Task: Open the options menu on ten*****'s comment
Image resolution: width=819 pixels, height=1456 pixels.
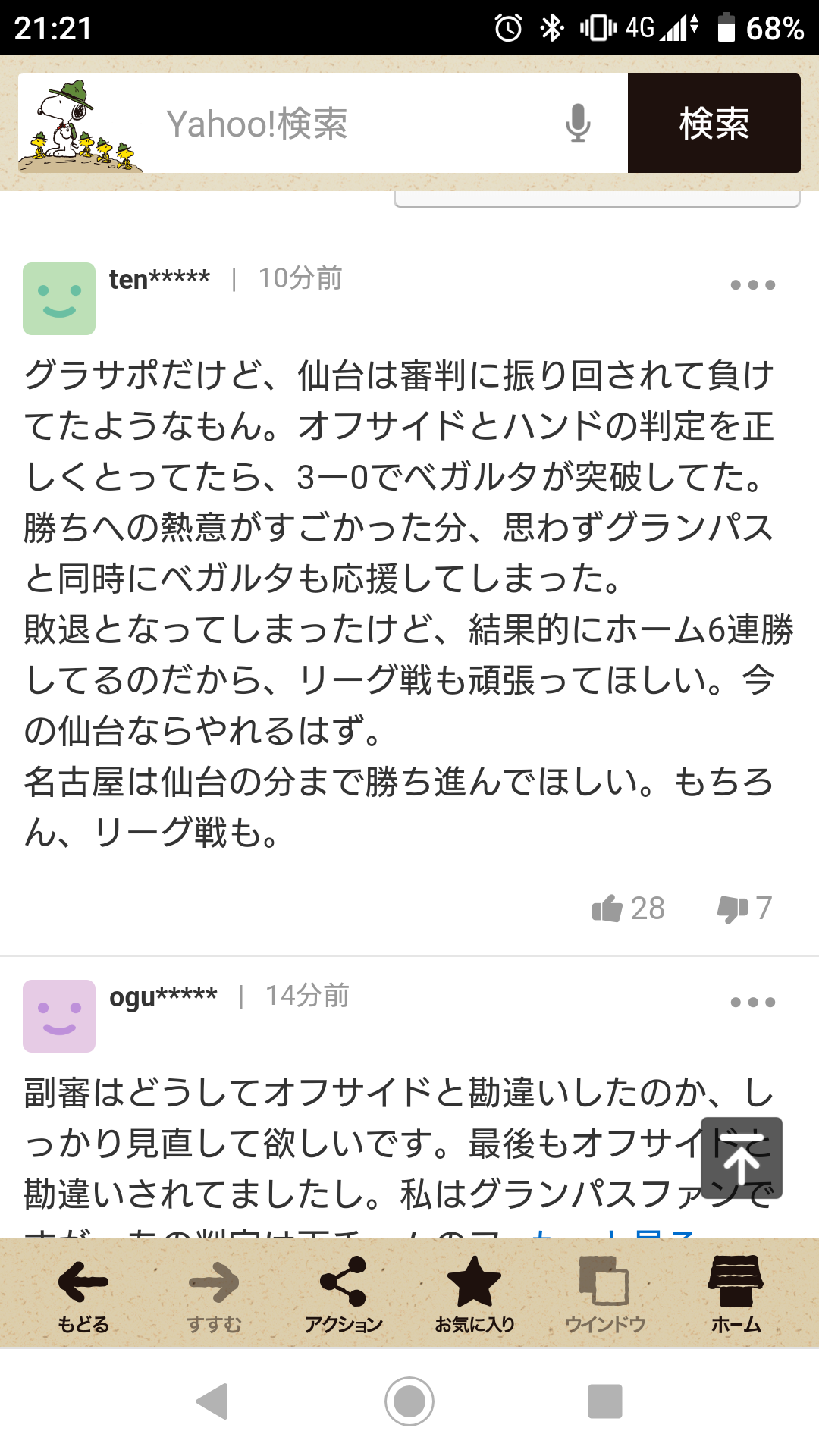Action: tap(752, 285)
